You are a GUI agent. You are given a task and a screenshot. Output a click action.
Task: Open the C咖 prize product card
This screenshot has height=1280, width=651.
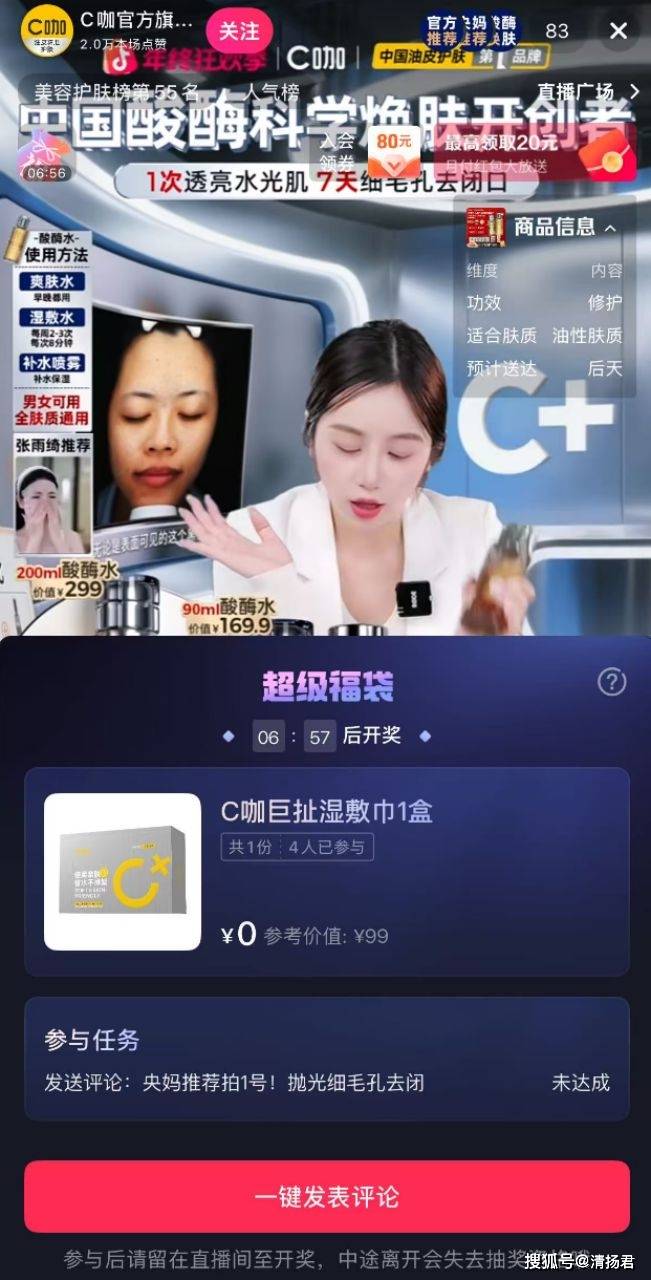pyautogui.click(x=326, y=871)
